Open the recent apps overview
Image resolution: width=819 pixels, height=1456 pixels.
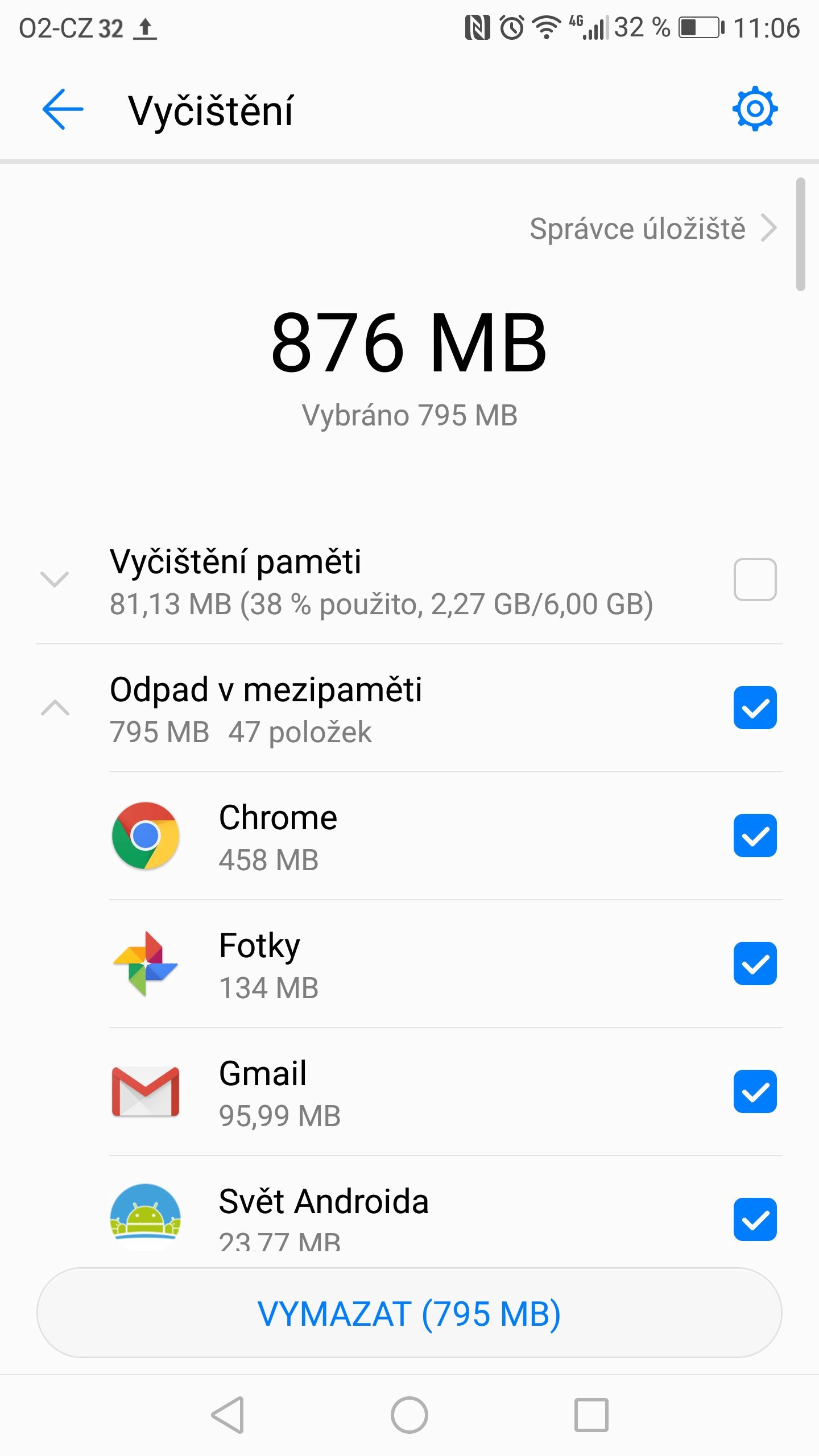click(591, 1414)
